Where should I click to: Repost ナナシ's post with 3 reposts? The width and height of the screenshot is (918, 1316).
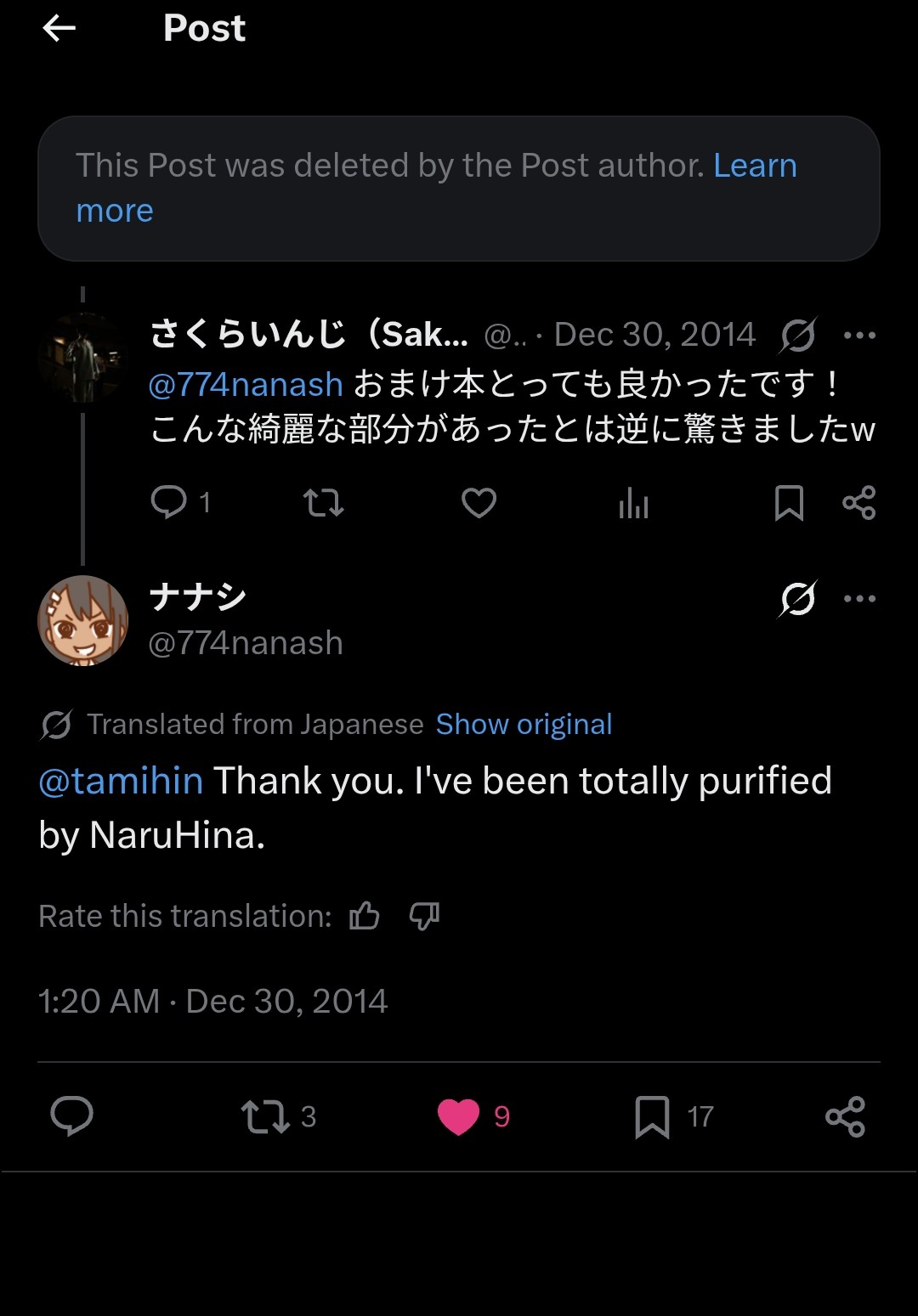tap(265, 1116)
